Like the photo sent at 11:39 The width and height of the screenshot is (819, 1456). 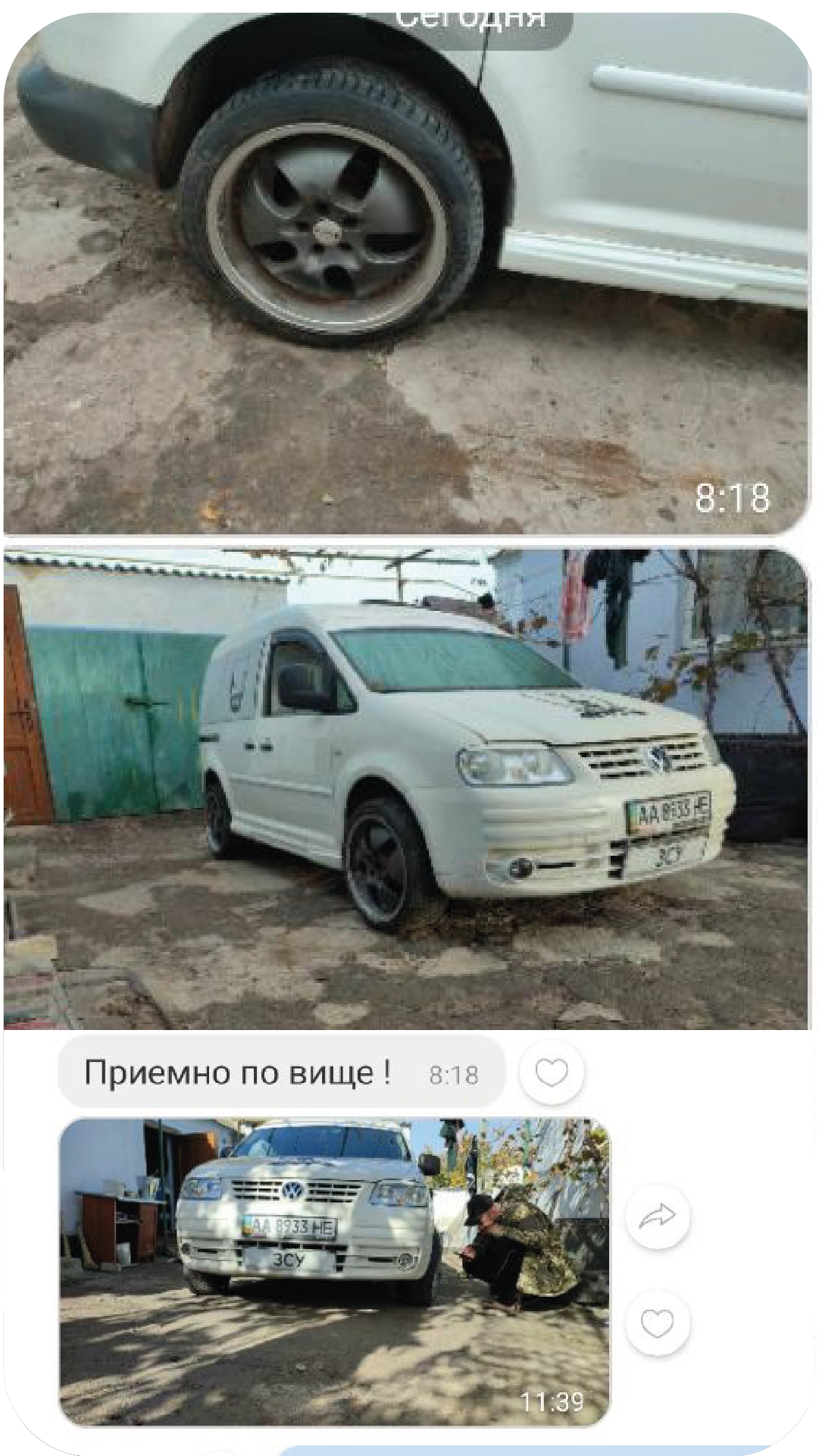tap(657, 1323)
